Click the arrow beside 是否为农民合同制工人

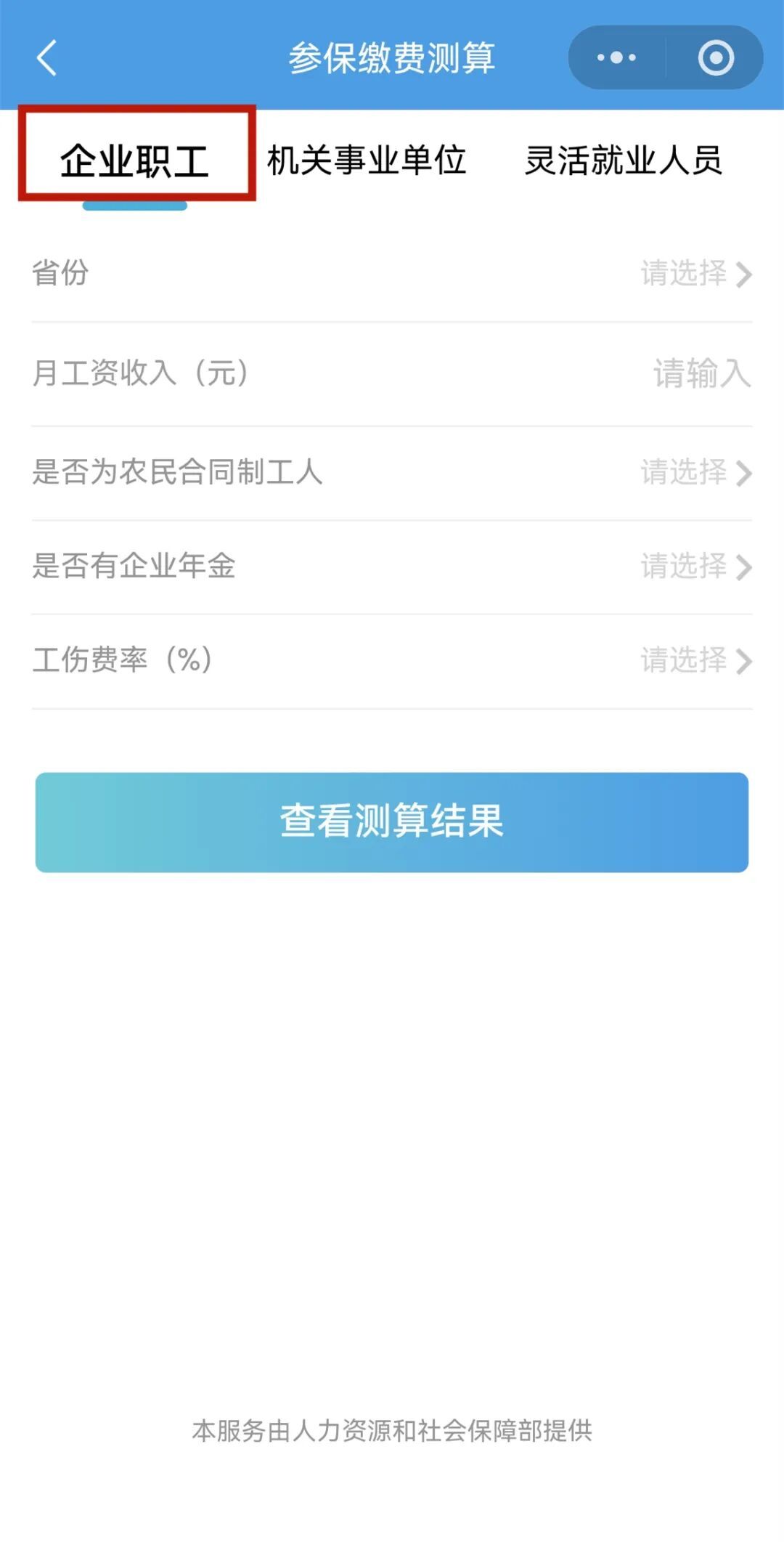[x=744, y=471]
